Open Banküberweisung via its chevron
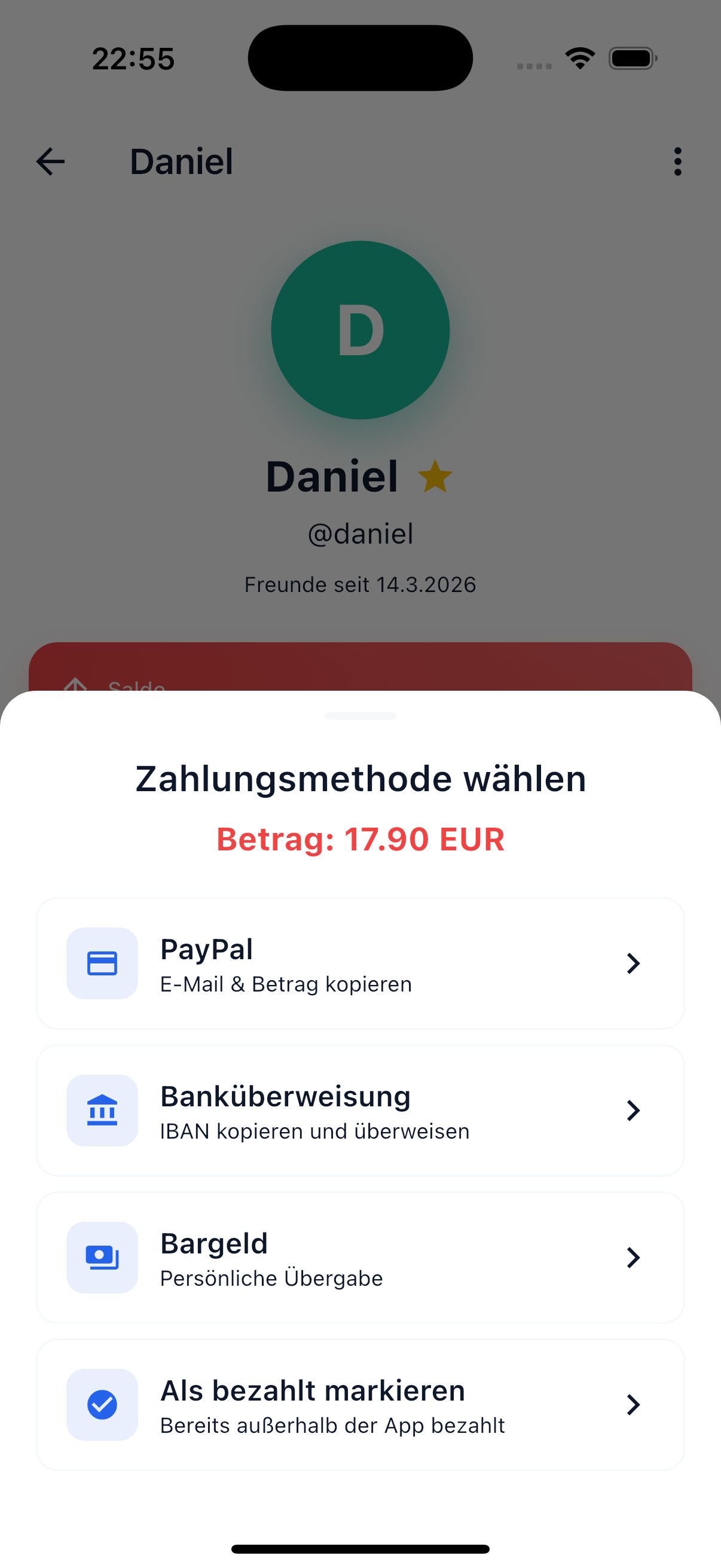Image resolution: width=721 pixels, height=1568 pixels. point(633,1111)
